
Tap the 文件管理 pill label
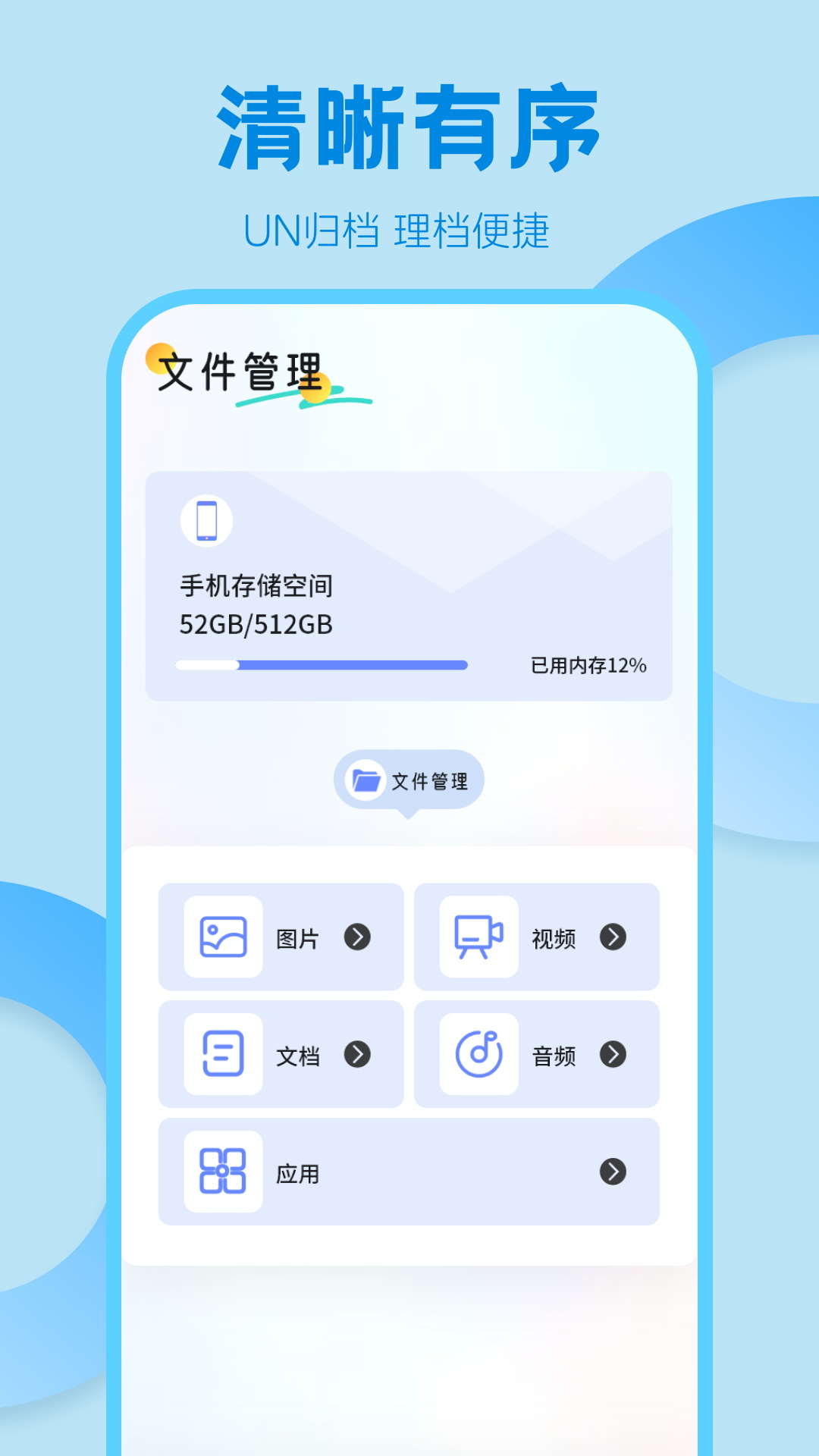[x=428, y=781]
